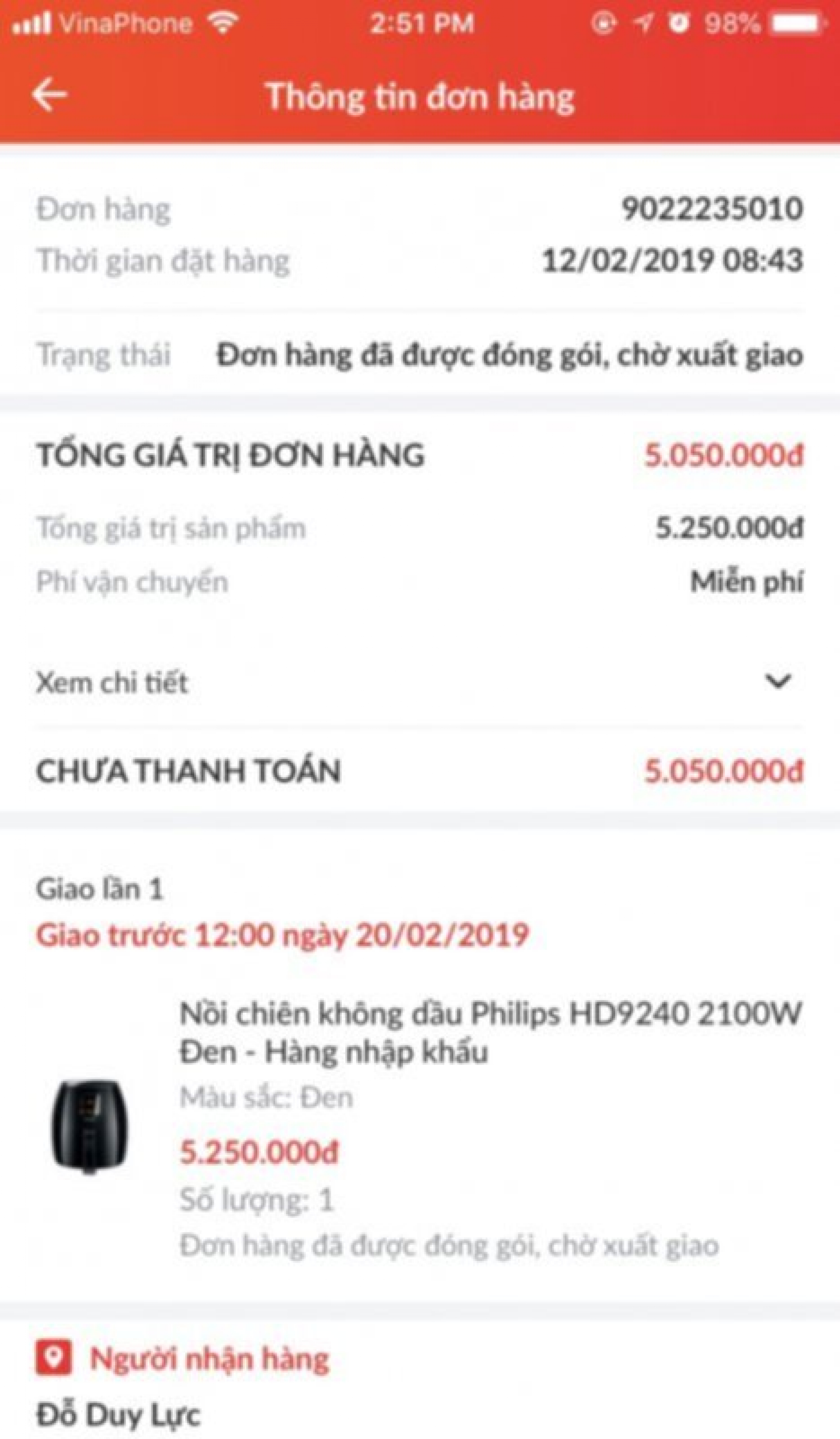
Task: Go back using the arrow icon
Action: [50, 95]
